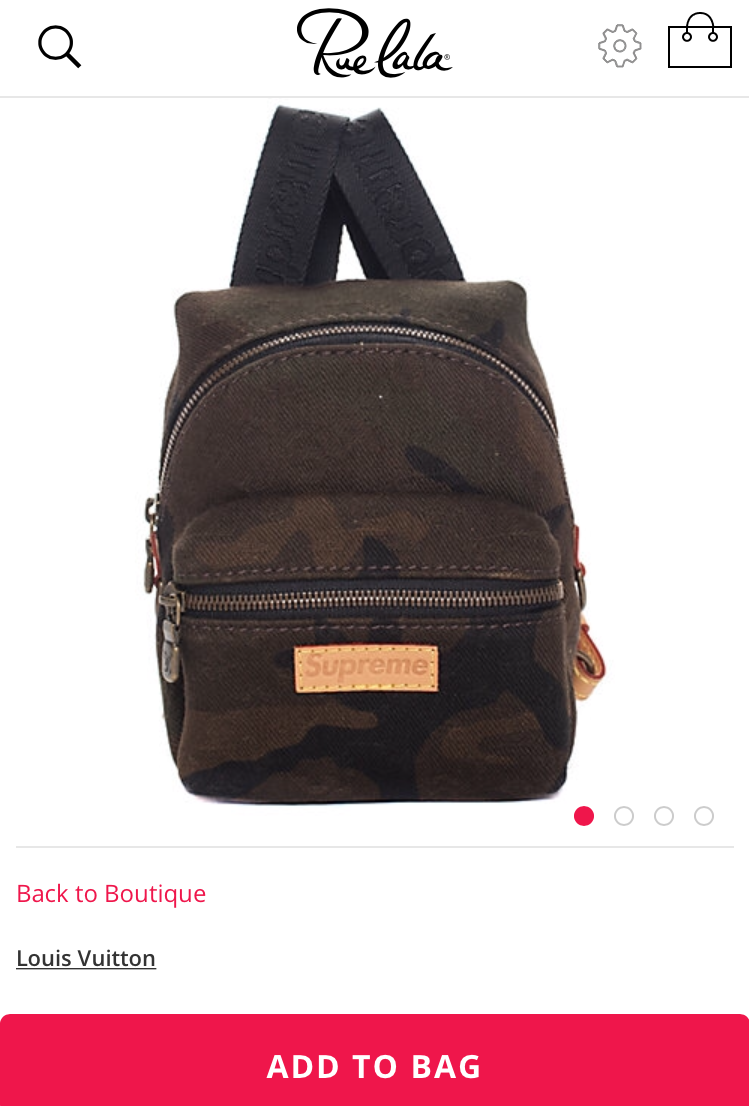Jump to the fourth product image dot

click(704, 816)
